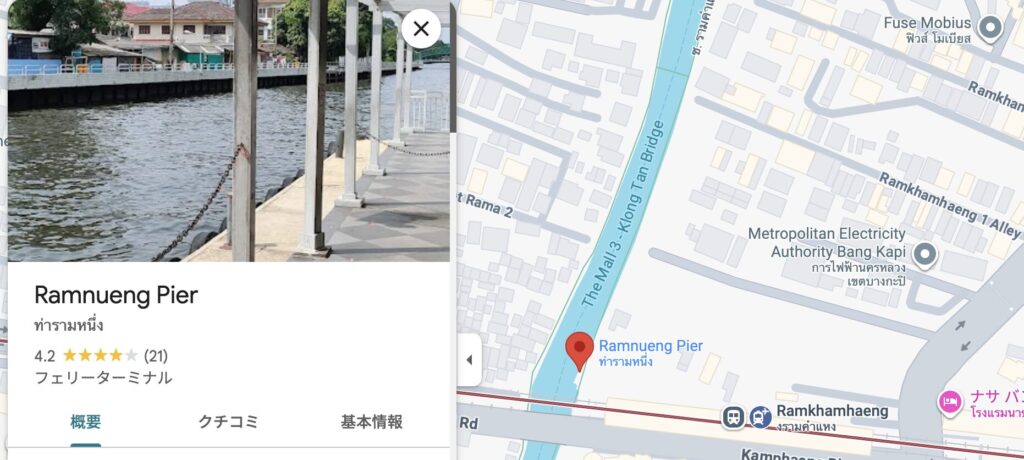The height and width of the screenshot is (460, 1024).
Task: Switch to the 基本情報 tab
Action: (372, 421)
